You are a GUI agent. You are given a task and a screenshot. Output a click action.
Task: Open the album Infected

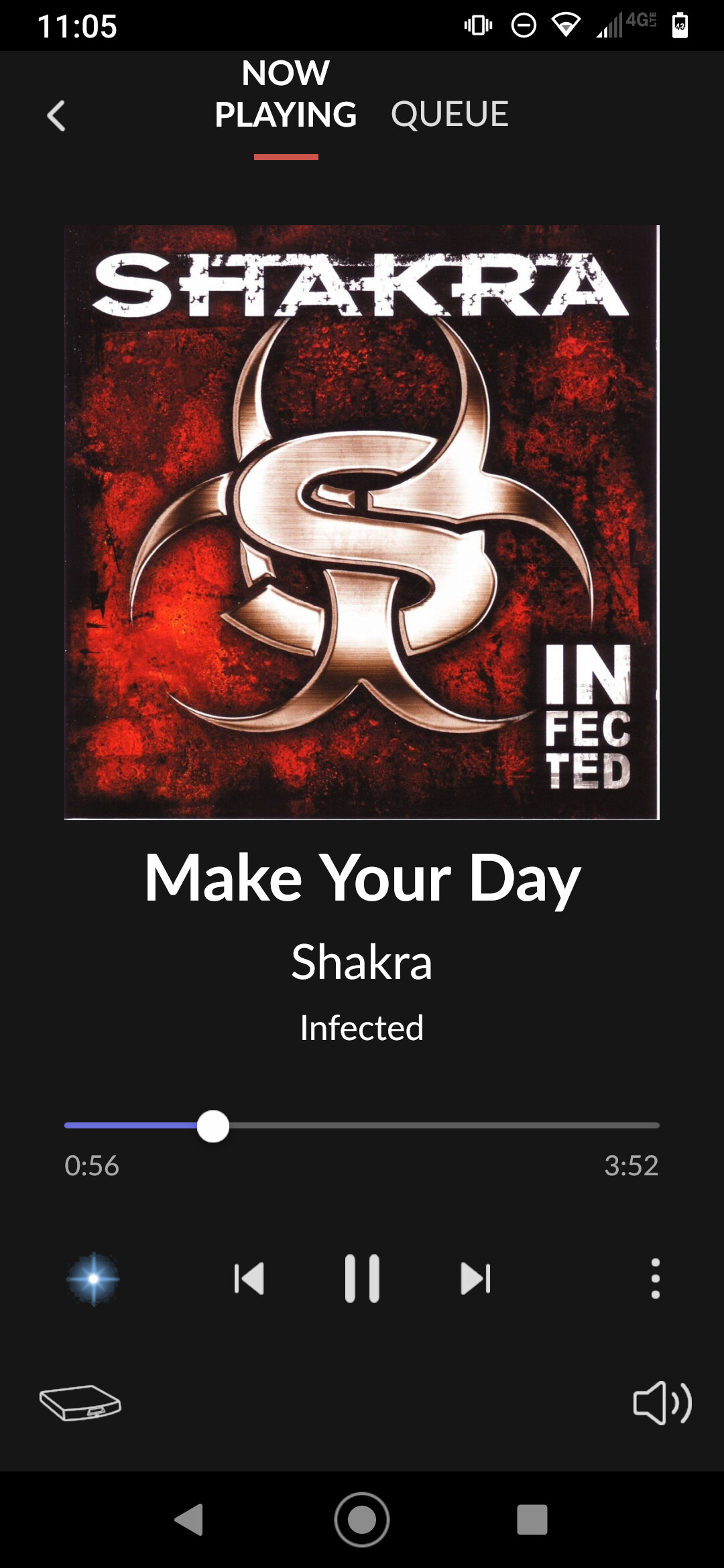tap(362, 1028)
